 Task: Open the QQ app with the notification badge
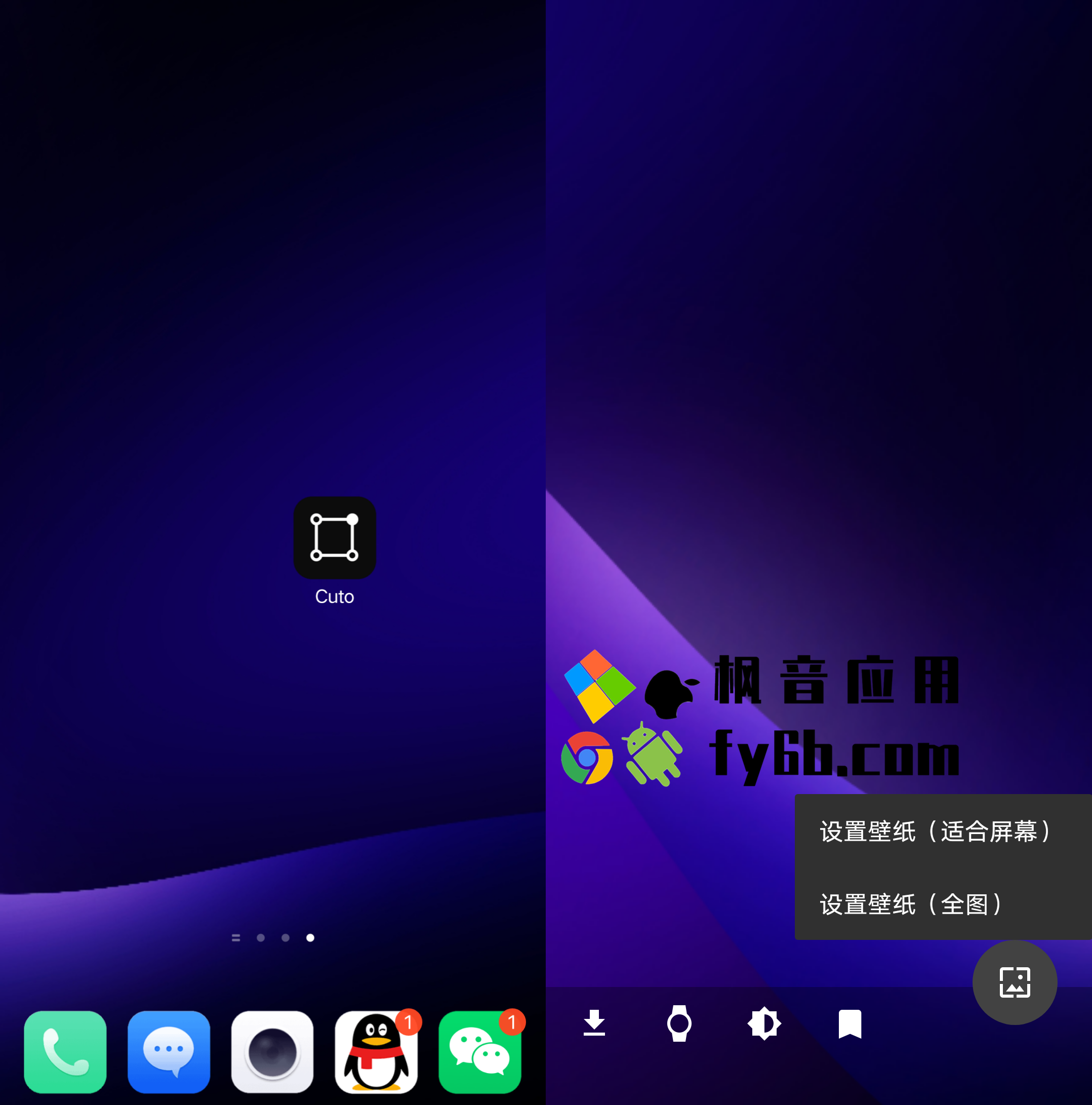(x=376, y=1051)
